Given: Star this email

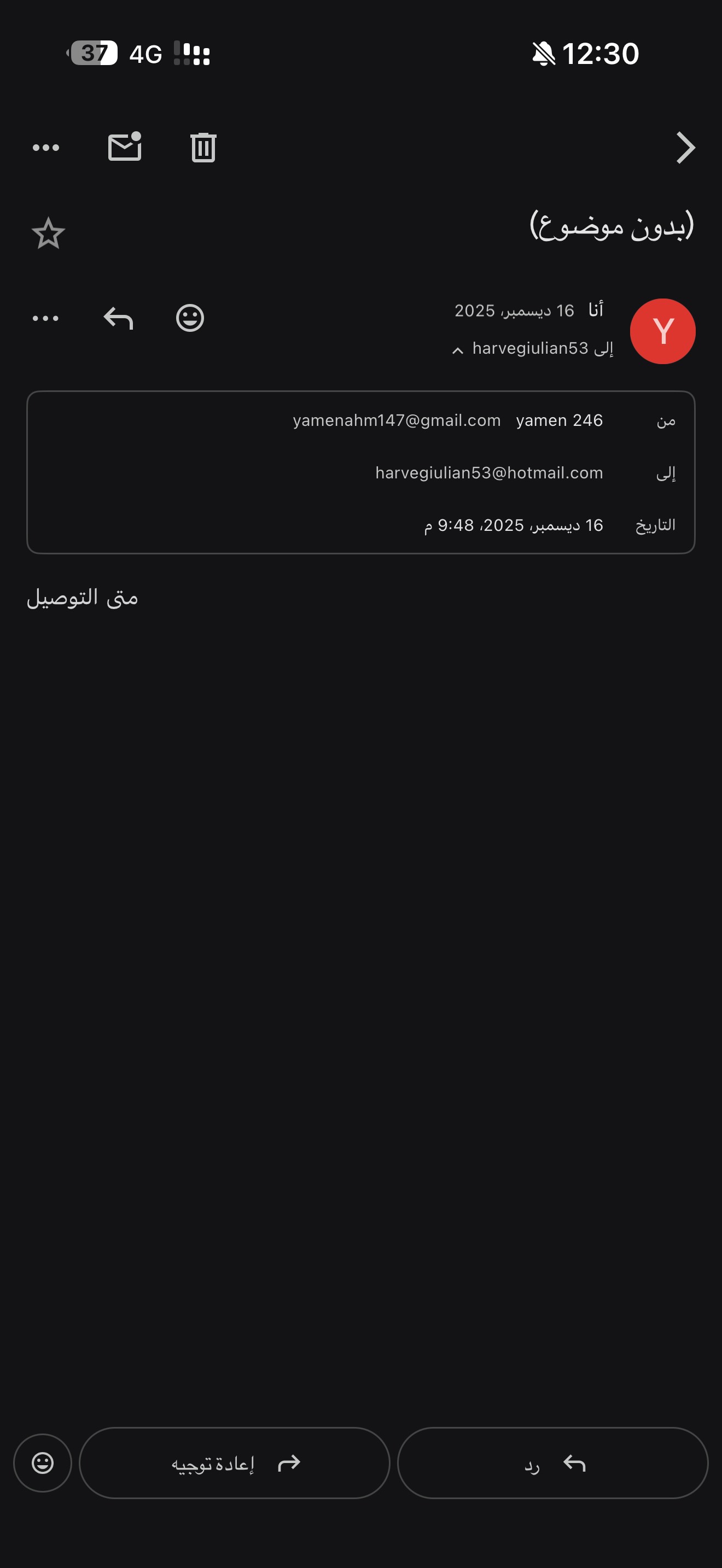Looking at the screenshot, I should coord(48,234).
